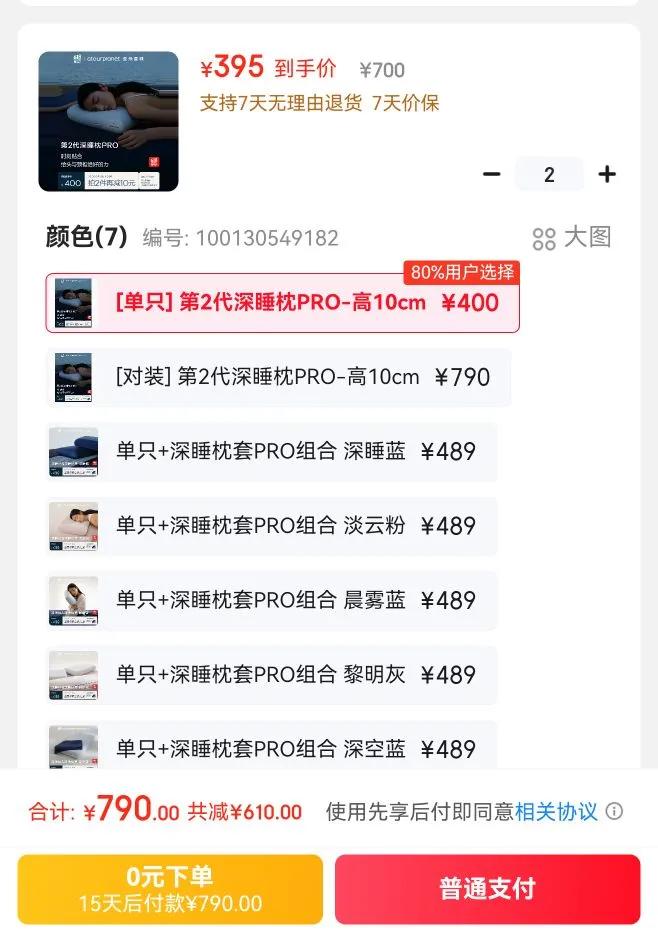Pick the 深睡蓝 pillowcase combo
Viewport: 658px width, 946px height.
272,451
